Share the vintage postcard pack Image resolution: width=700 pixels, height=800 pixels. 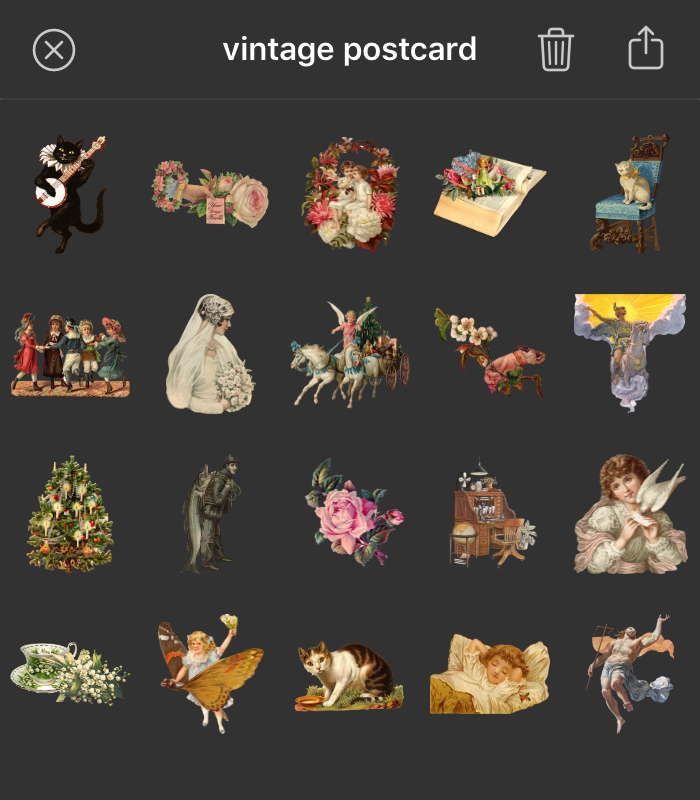pos(646,48)
